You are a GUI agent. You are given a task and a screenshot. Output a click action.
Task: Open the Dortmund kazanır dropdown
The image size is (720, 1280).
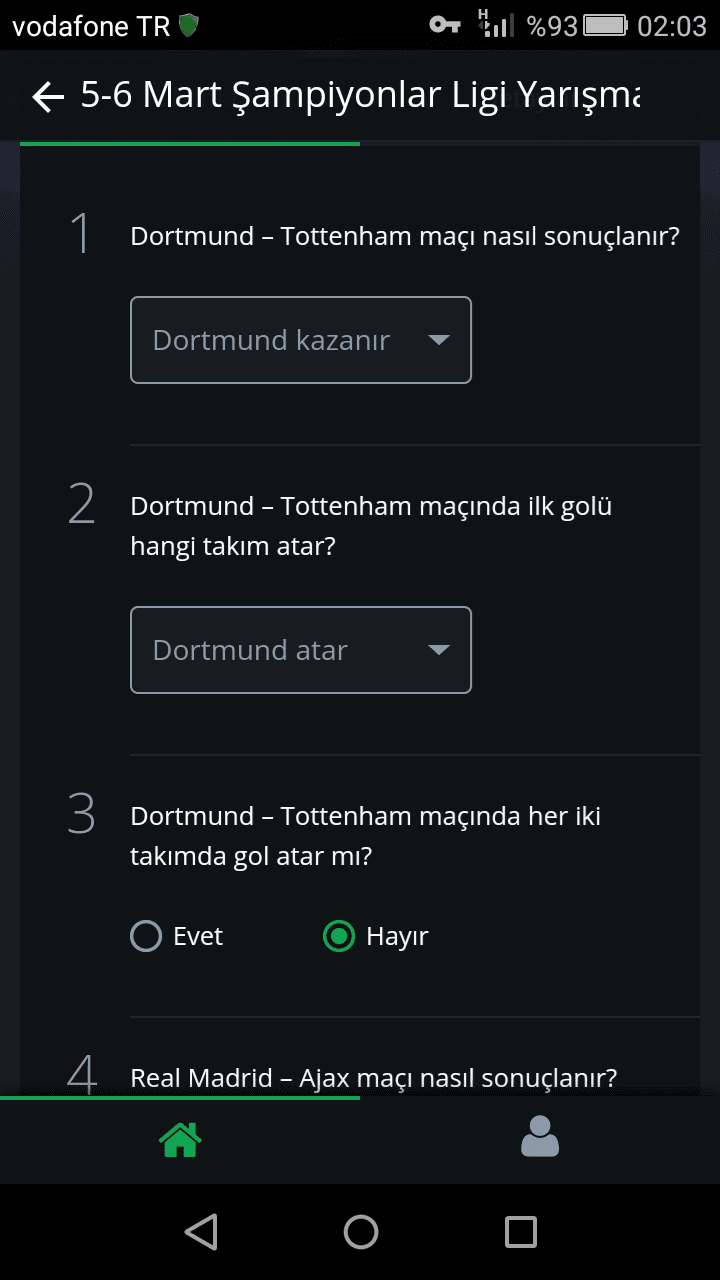301,340
